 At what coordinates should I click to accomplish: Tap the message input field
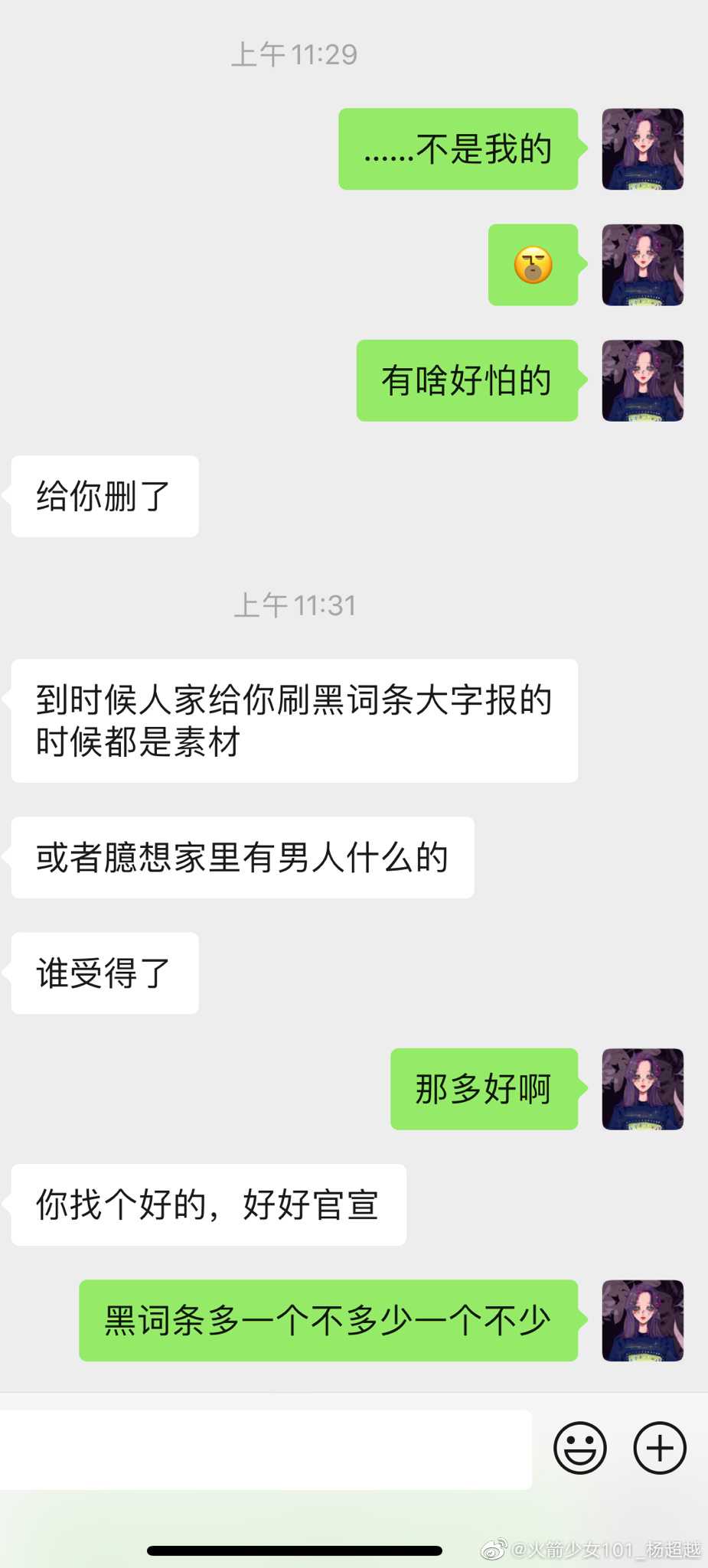pyautogui.click(x=268, y=1447)
